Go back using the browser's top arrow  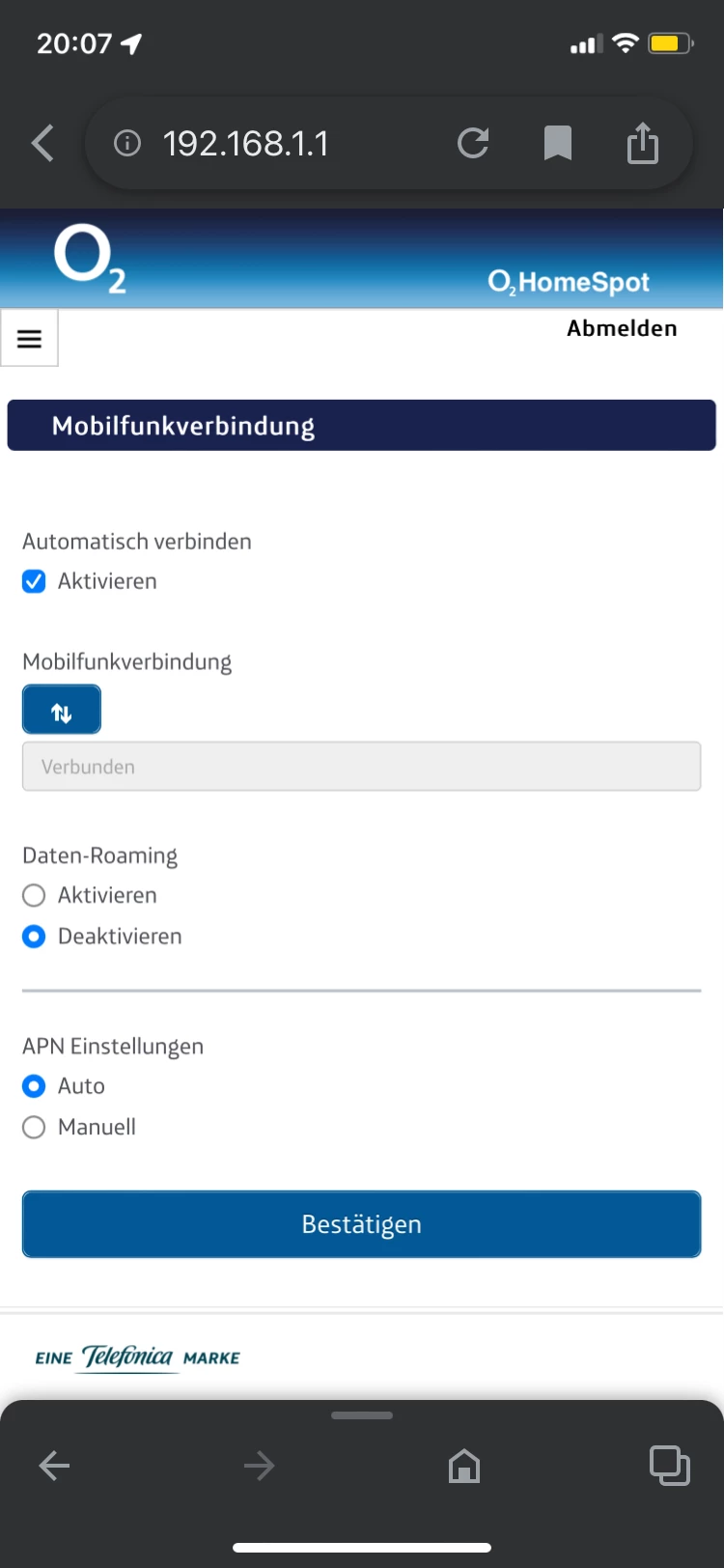click(42, 144)
